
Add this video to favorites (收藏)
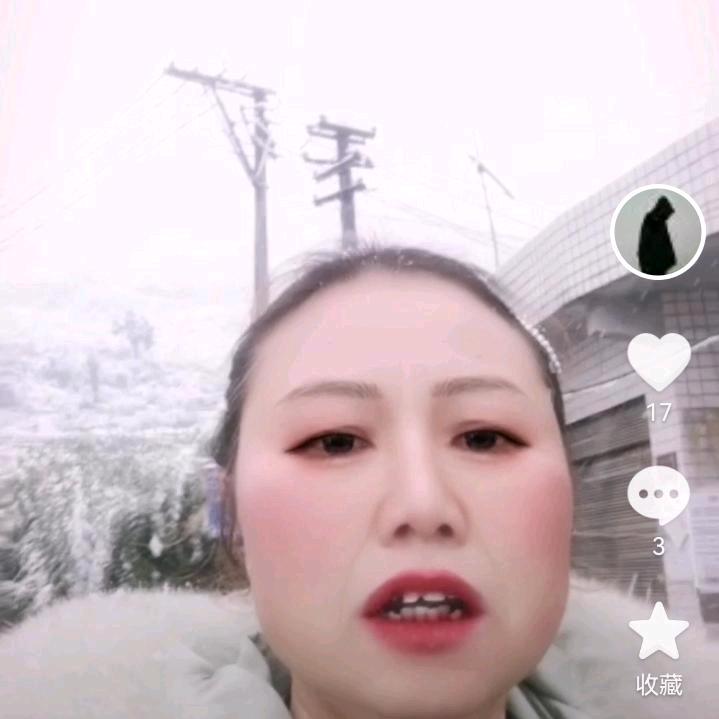(659, 632)
